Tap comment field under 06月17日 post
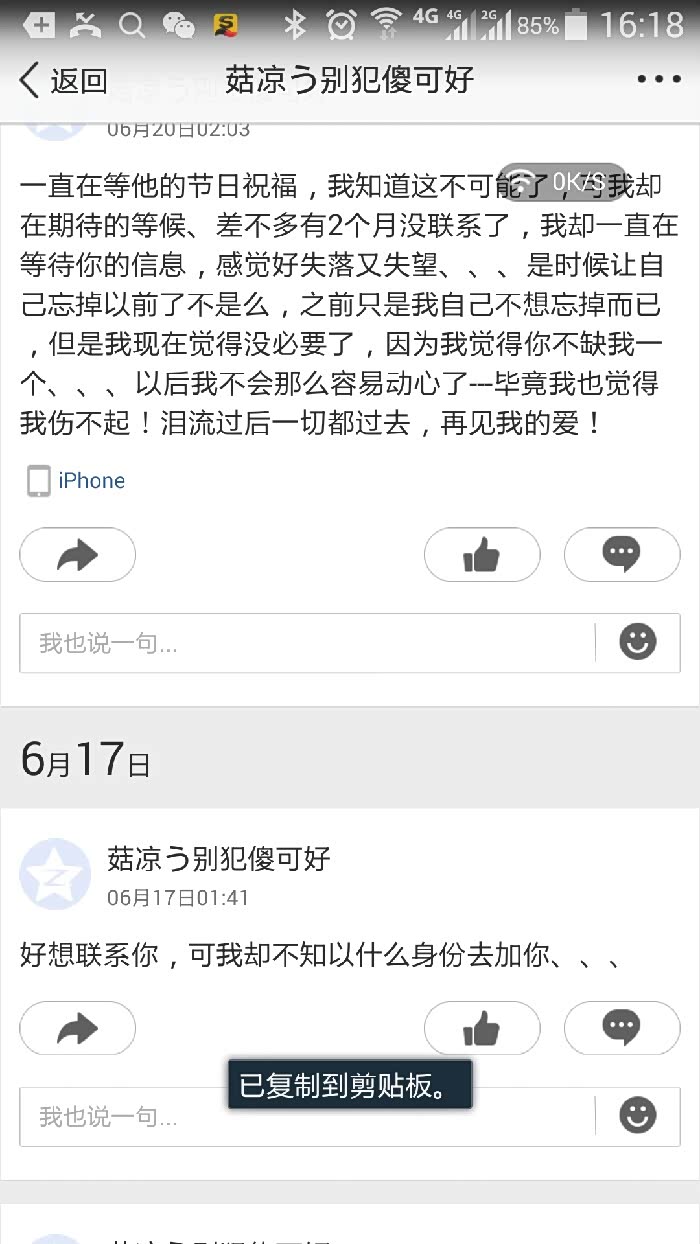Viewport: 700px width, 1244px height. pyautogui.click(x=308, y=1117)
